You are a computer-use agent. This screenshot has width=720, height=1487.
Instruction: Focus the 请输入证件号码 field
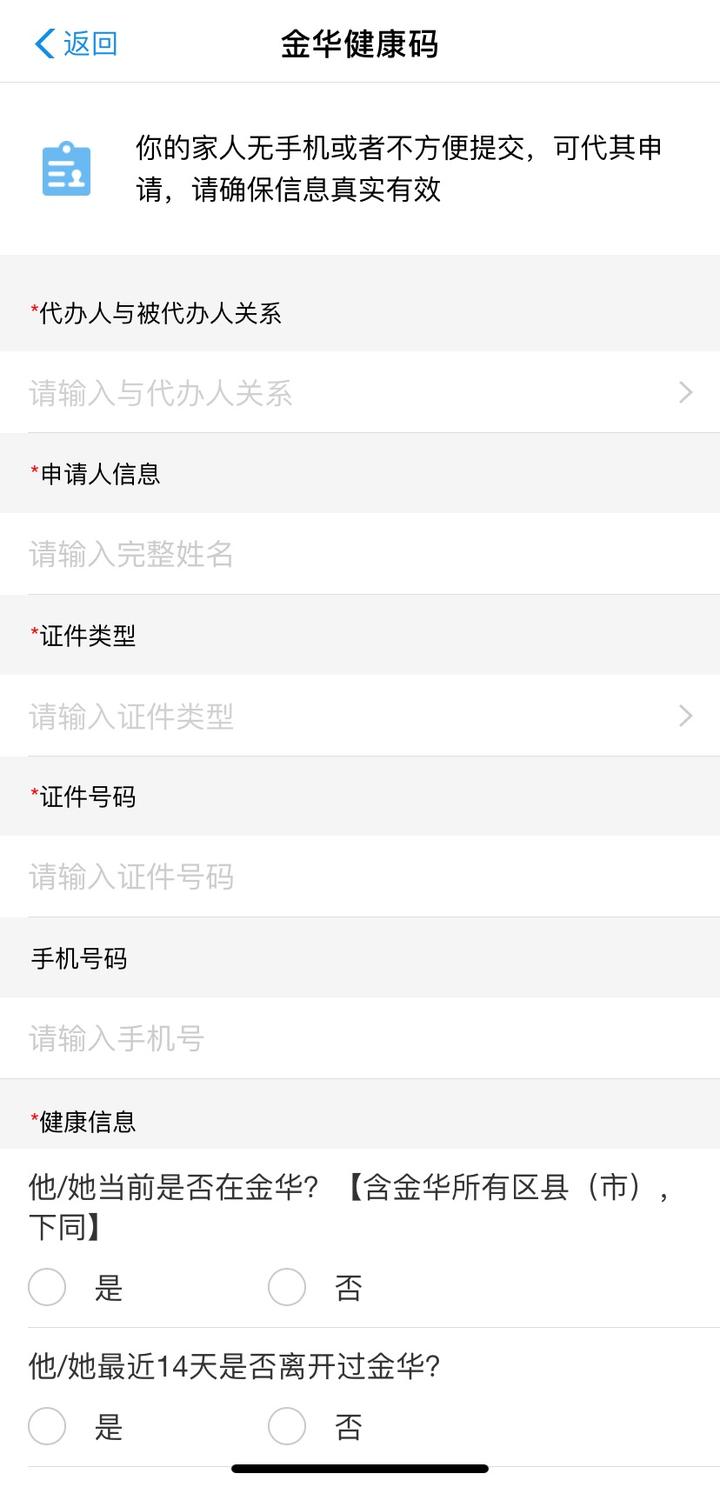click(x=360, y=877)
